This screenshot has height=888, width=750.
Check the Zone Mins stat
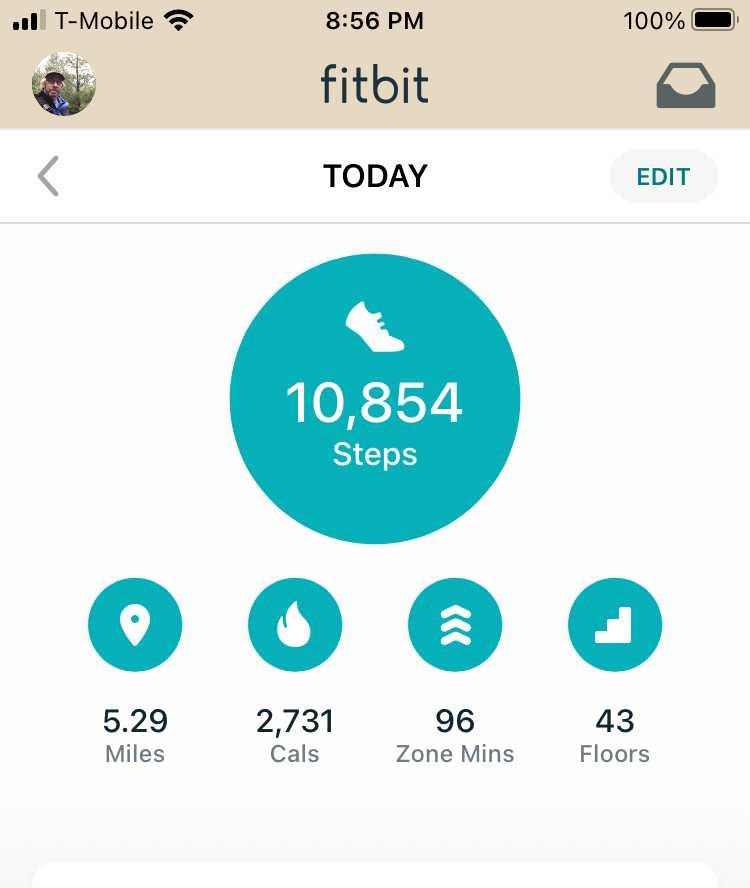pos(455,625)
